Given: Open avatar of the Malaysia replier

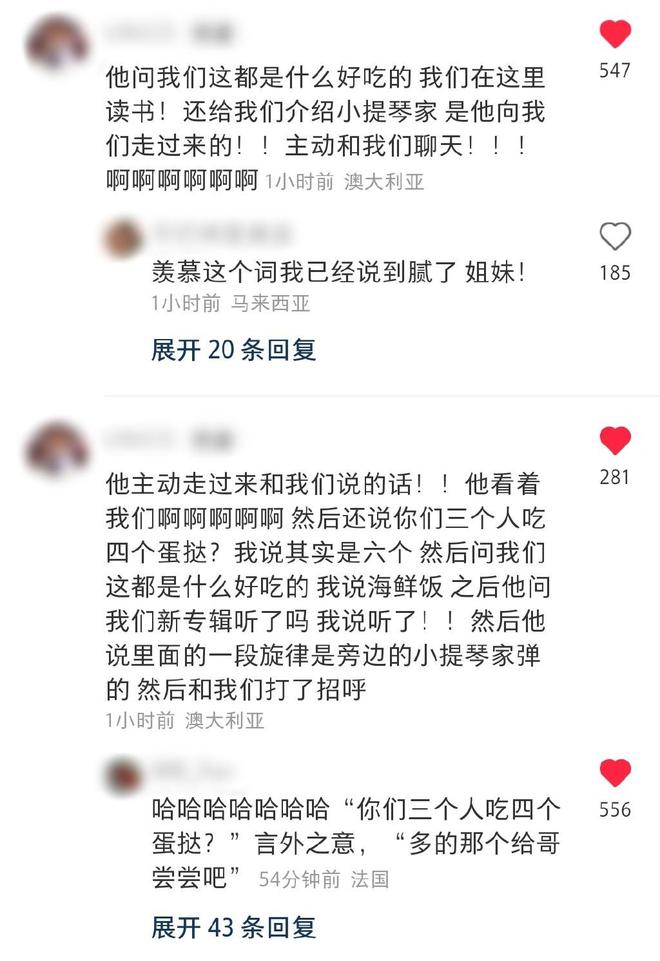Looking at the screenshot, I should point(124,239).
